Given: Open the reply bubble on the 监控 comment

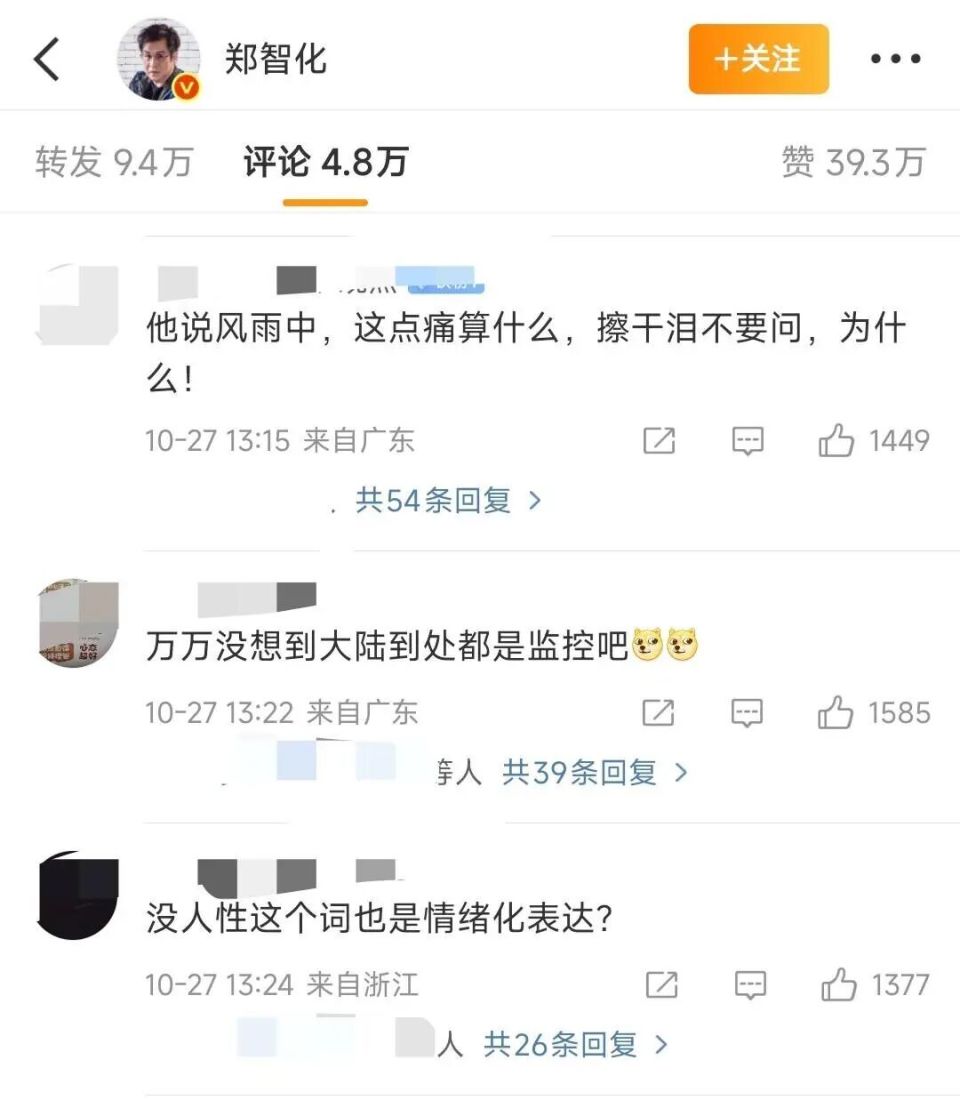Looking at the screenshot, I should (747, 713).
